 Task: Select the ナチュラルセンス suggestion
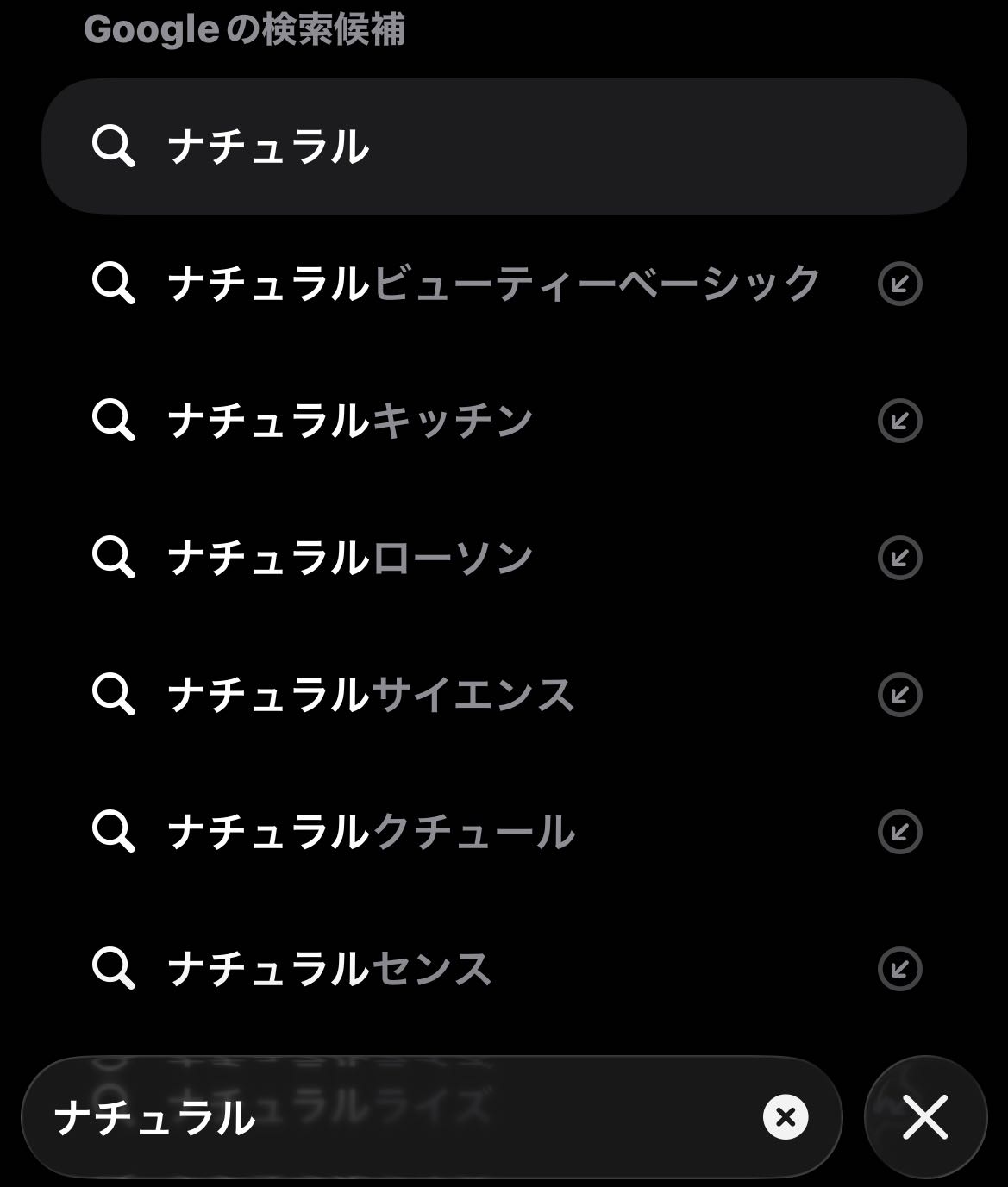click(x=329, y=969)
